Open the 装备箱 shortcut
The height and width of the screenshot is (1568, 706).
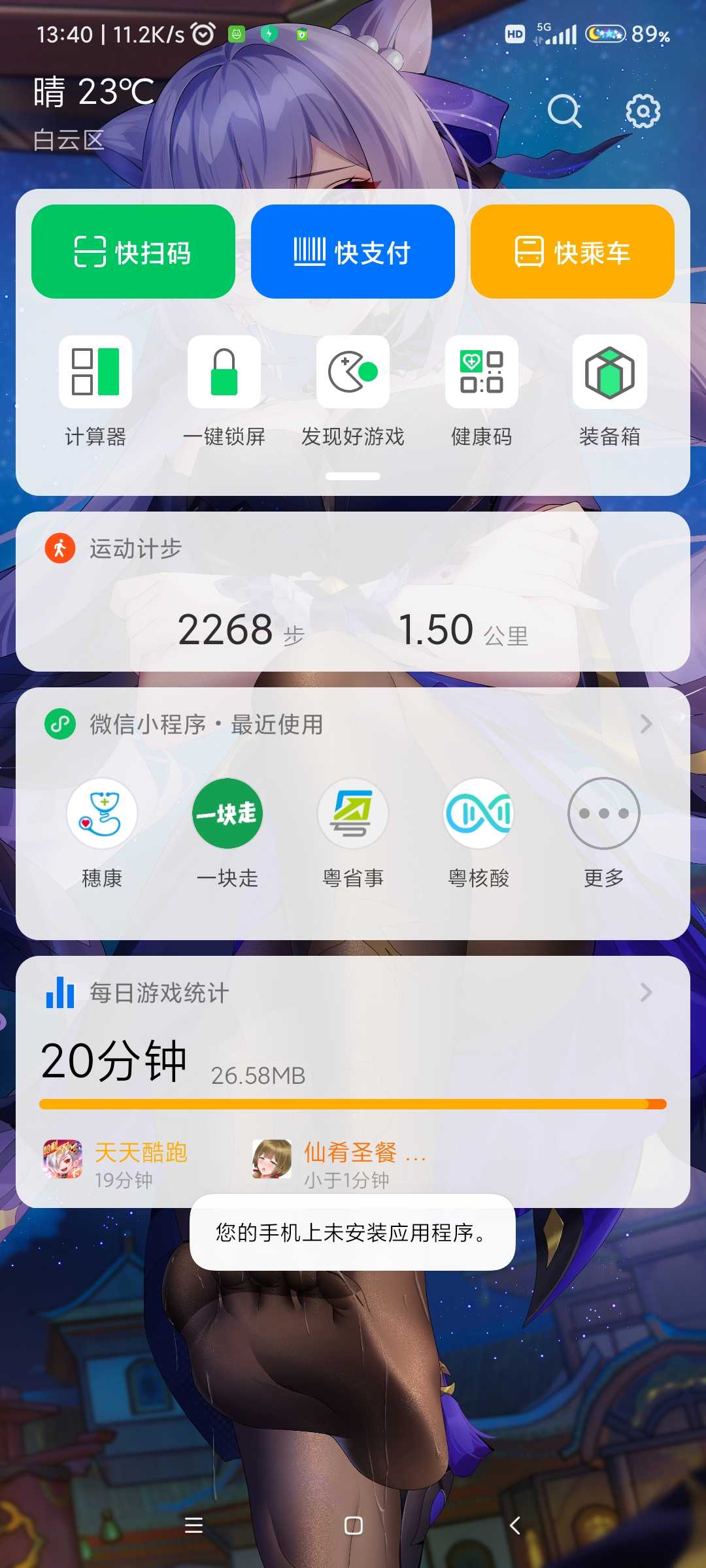[x=610, y=391]
